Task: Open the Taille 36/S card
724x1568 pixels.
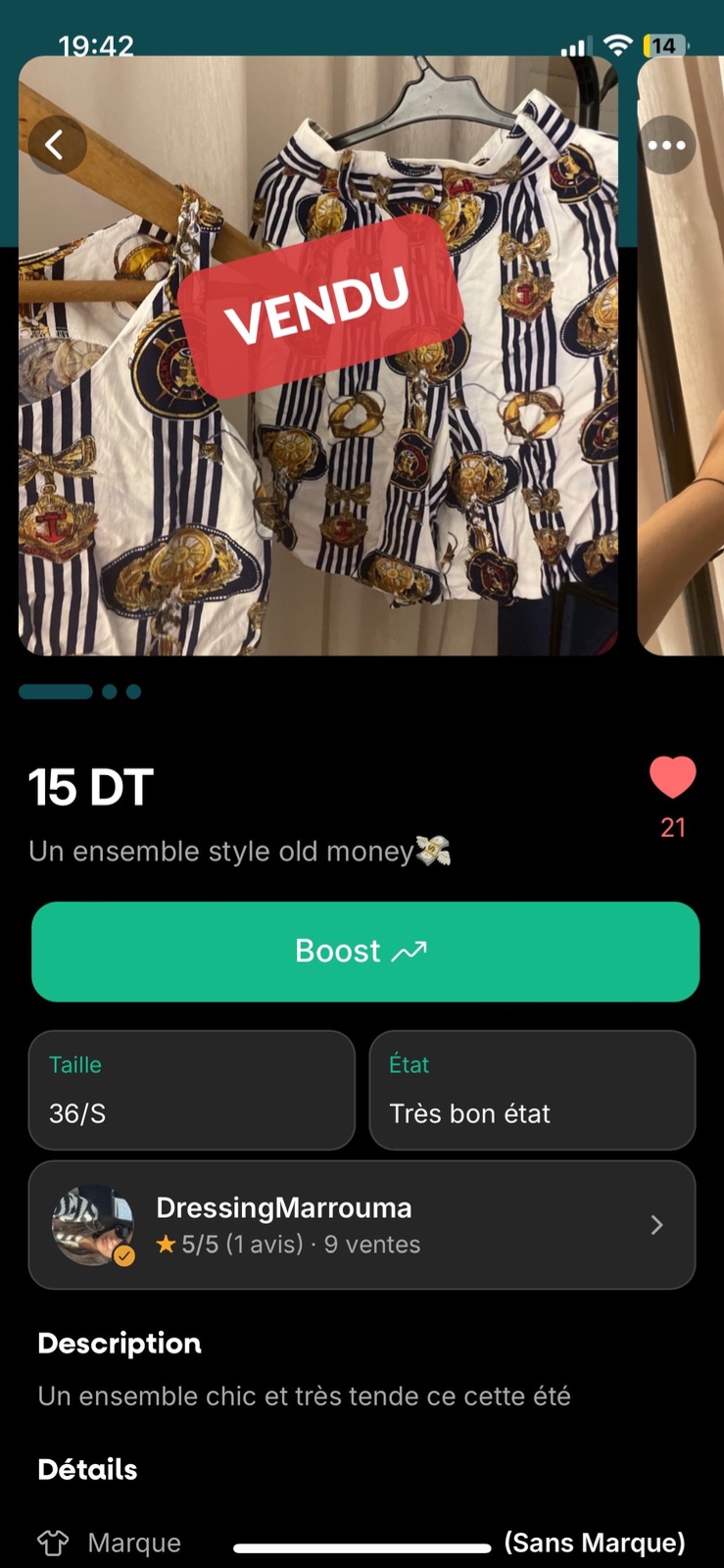Action: (192, 1090)
